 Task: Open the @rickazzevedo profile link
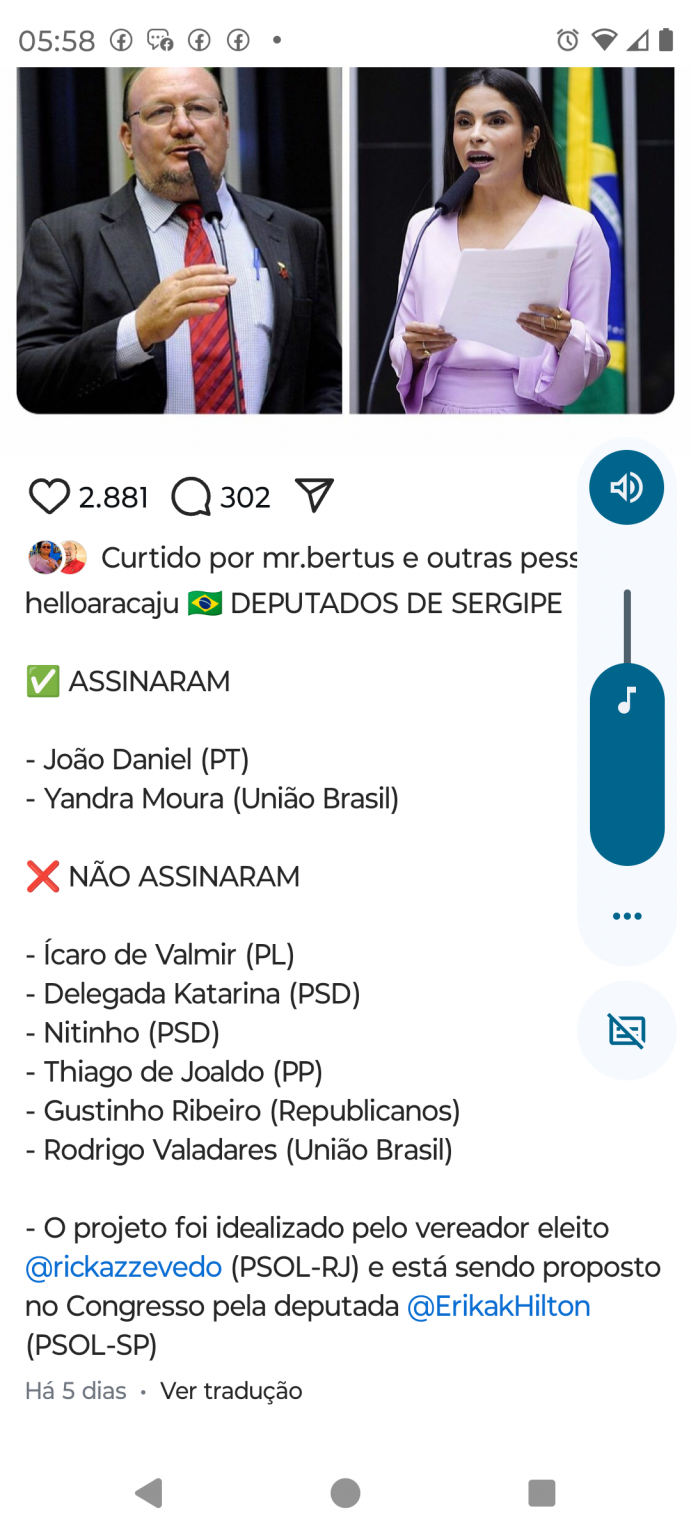click(x=124, y=1267)
